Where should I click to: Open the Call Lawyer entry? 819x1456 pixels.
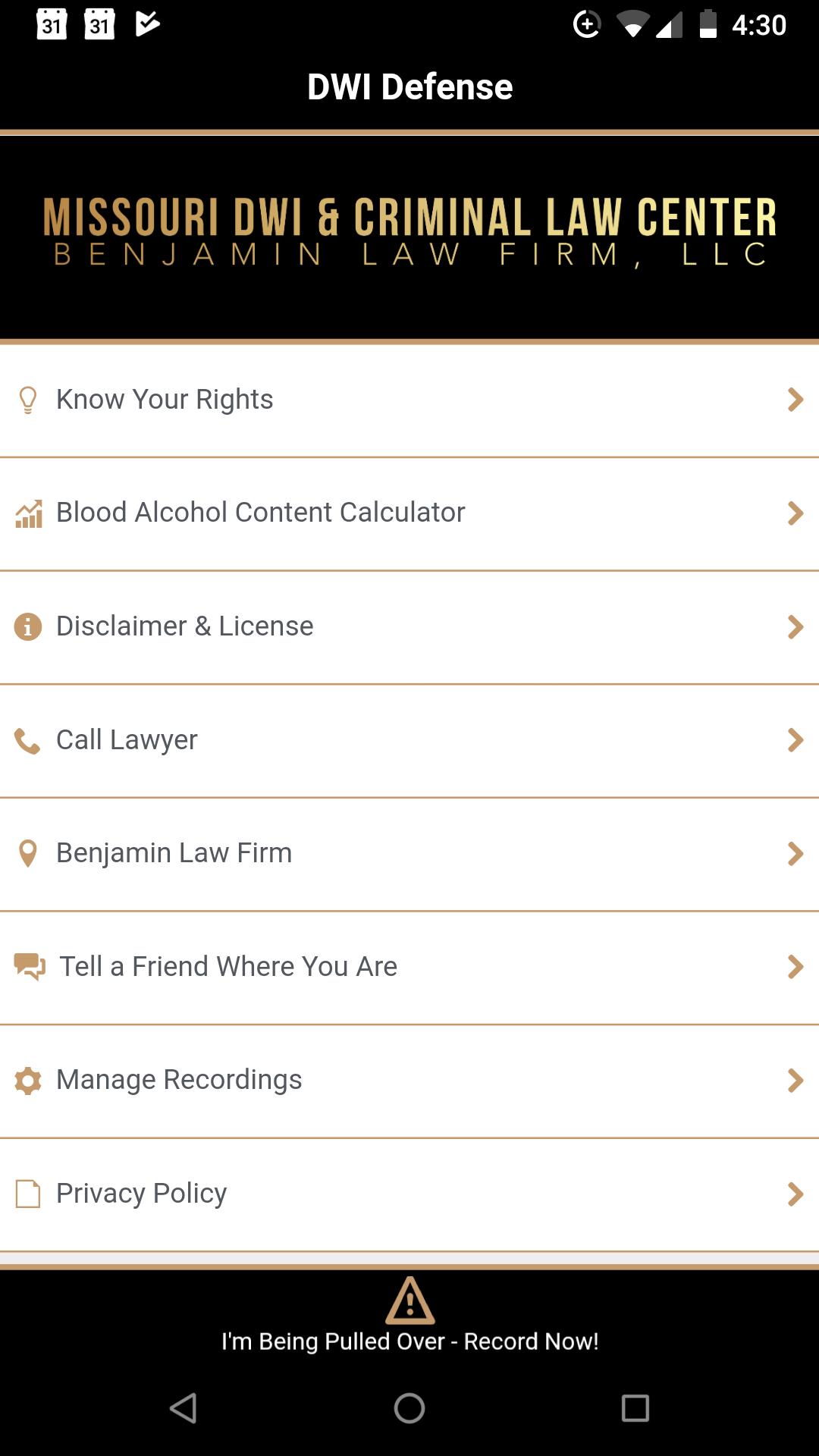click(409, 739)
